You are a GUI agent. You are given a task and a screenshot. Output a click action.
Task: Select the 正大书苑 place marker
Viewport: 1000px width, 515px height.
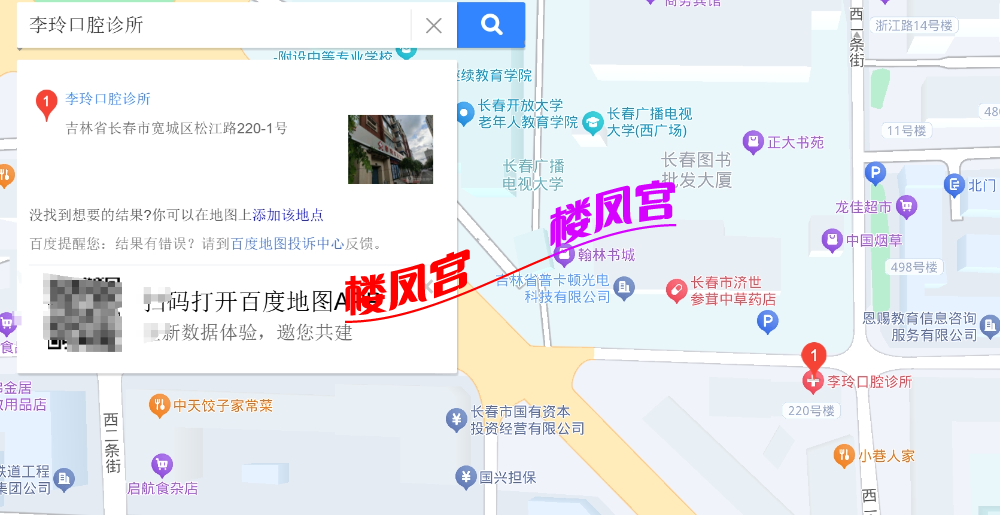752,142
